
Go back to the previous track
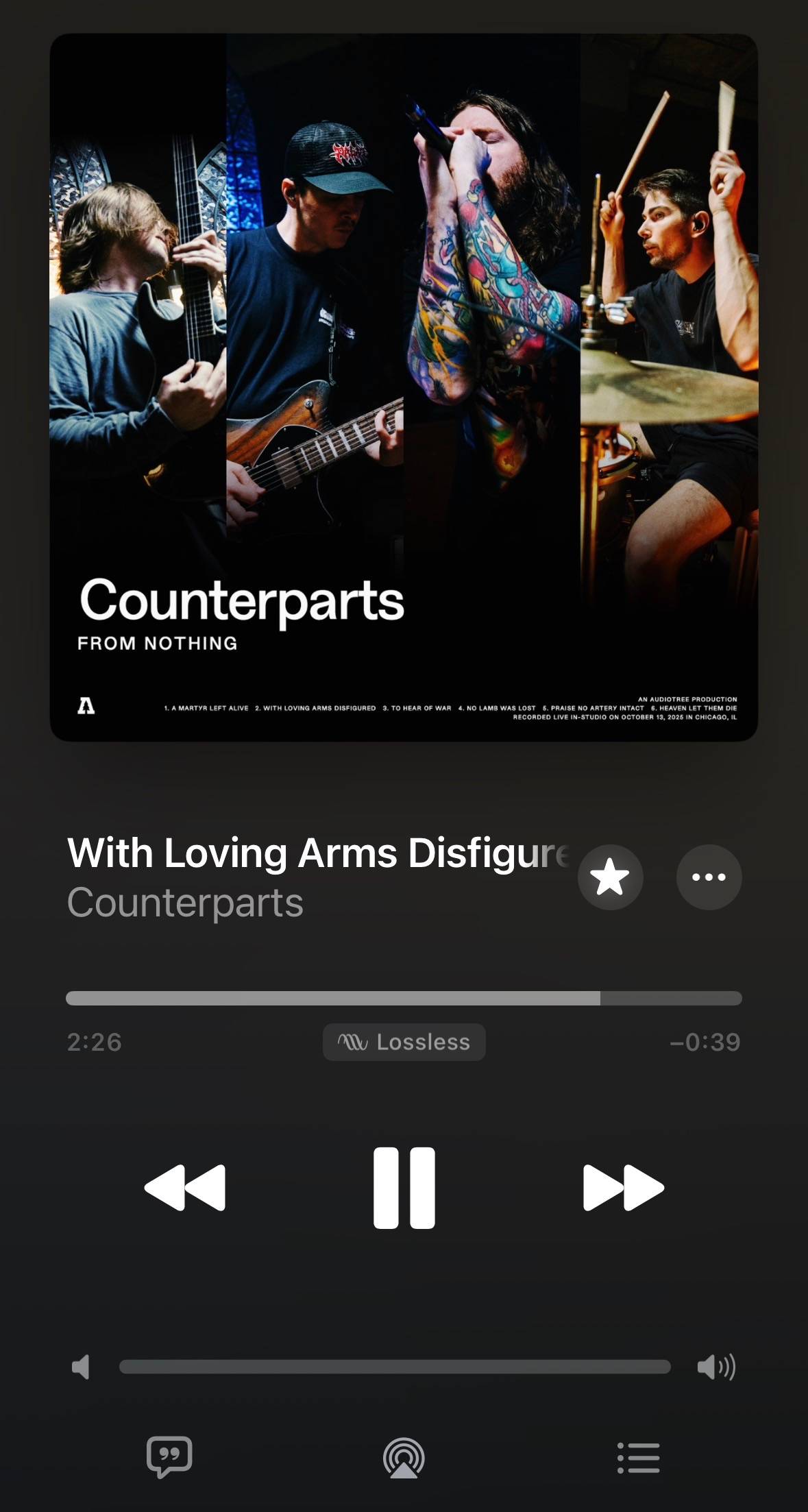coord(185,1187)
